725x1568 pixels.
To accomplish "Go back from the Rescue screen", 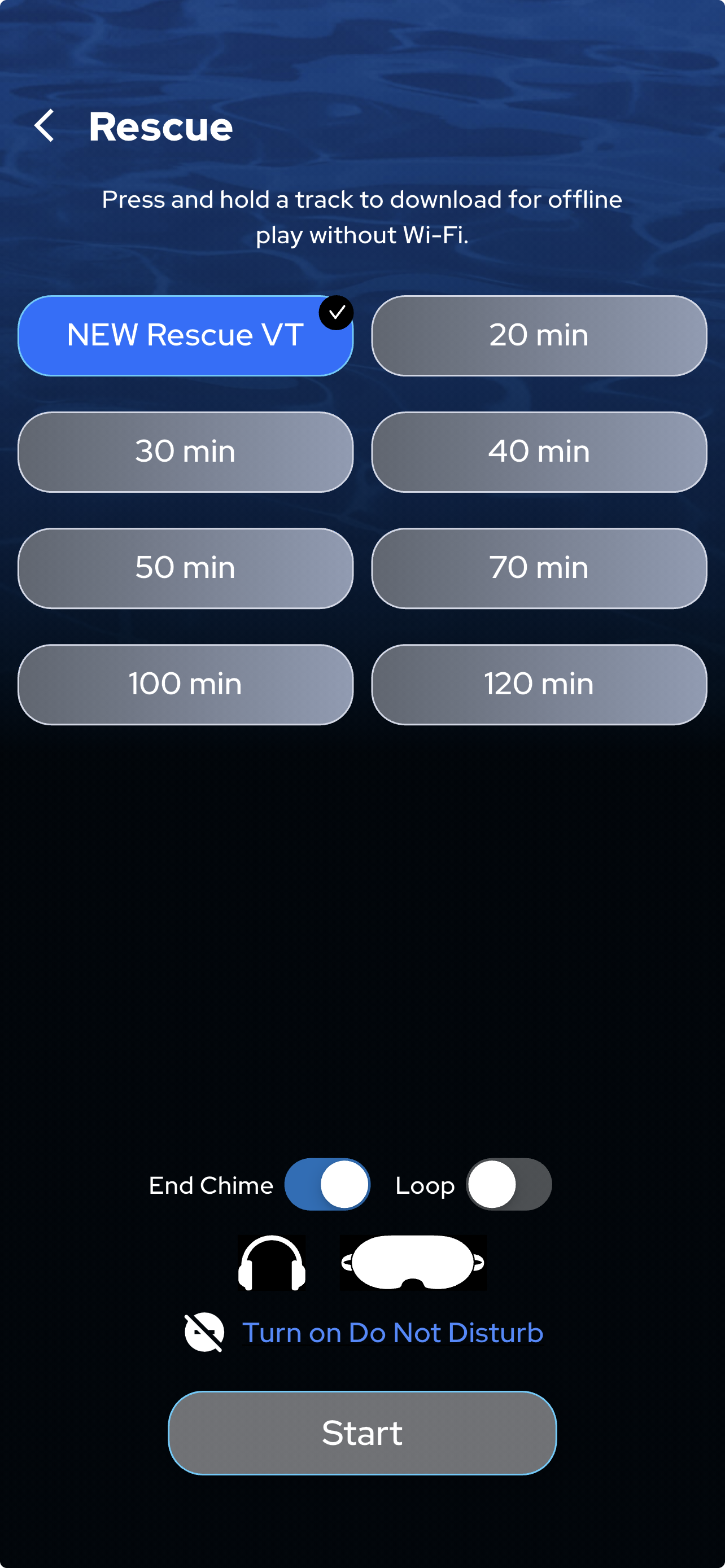I will 45,126.
